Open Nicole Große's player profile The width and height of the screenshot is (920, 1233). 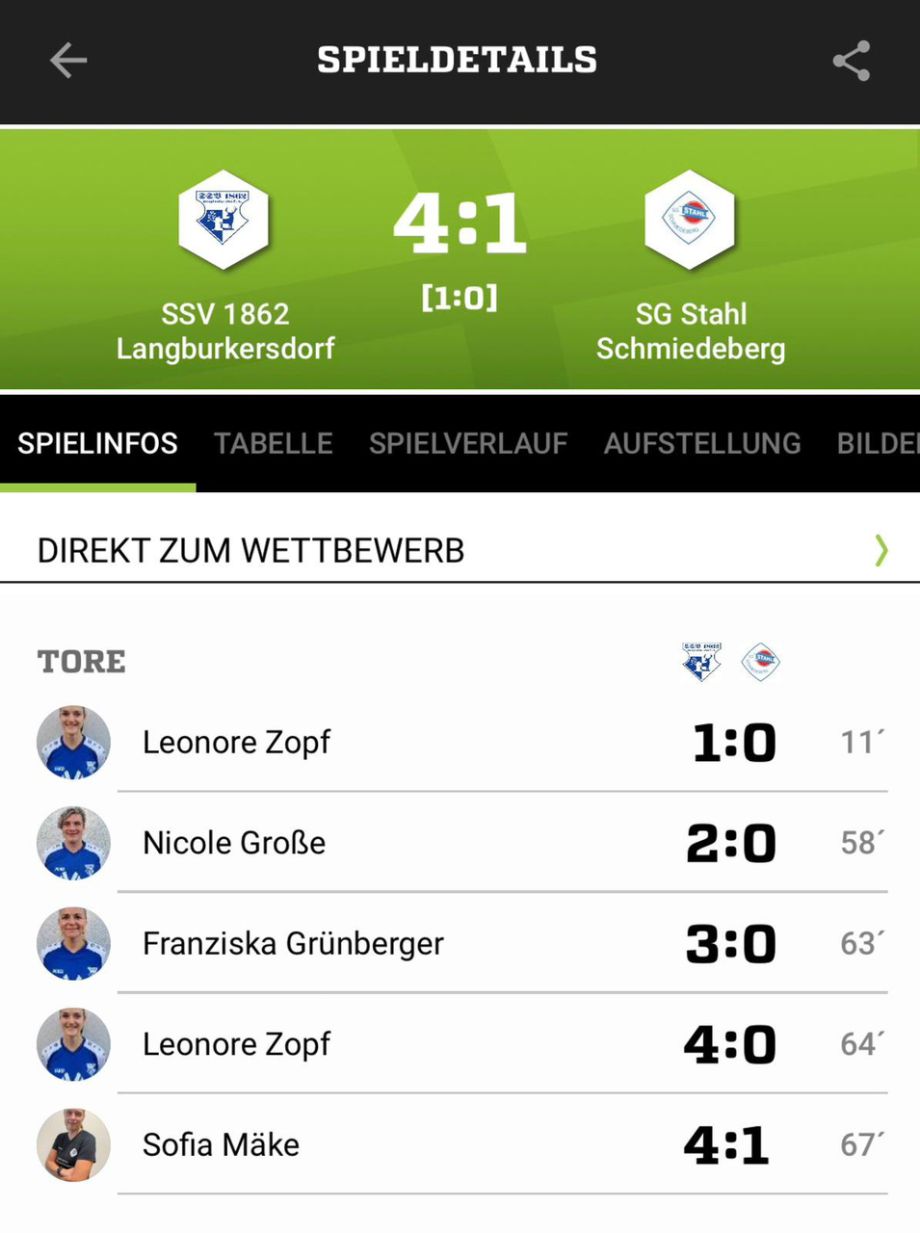(234, 843)
